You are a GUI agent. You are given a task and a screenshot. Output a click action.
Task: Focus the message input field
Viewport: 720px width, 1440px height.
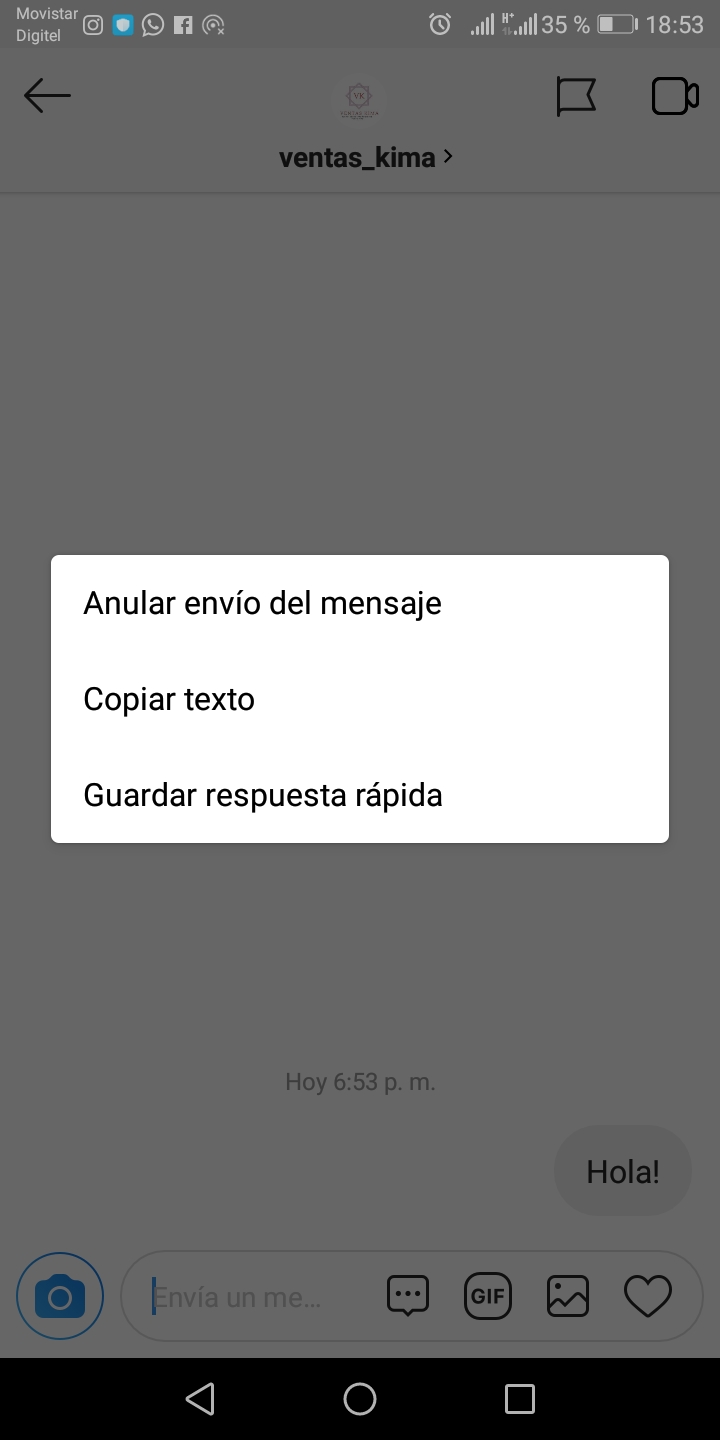pos(250,1297)
